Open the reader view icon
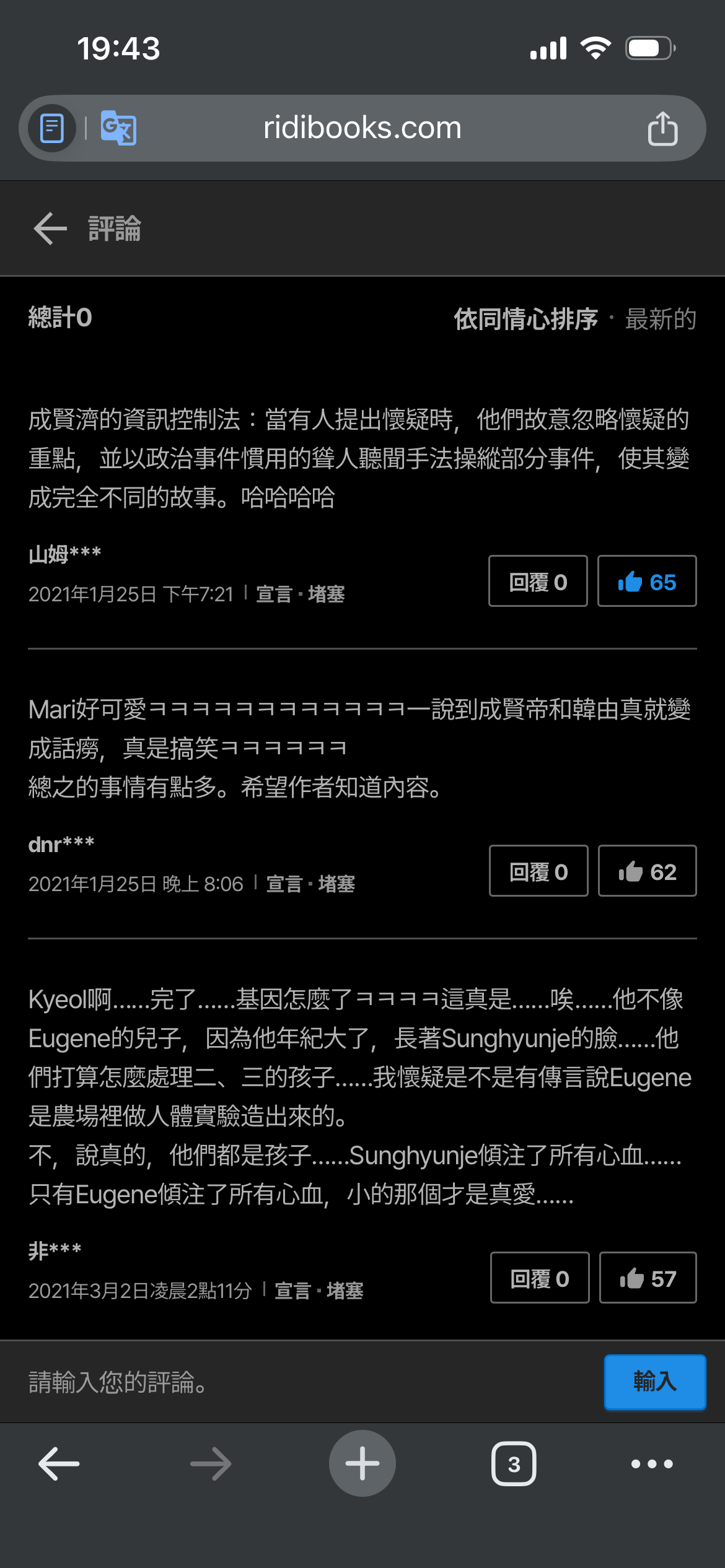This screenshot has width=725, height=1568. click(52, 129)
